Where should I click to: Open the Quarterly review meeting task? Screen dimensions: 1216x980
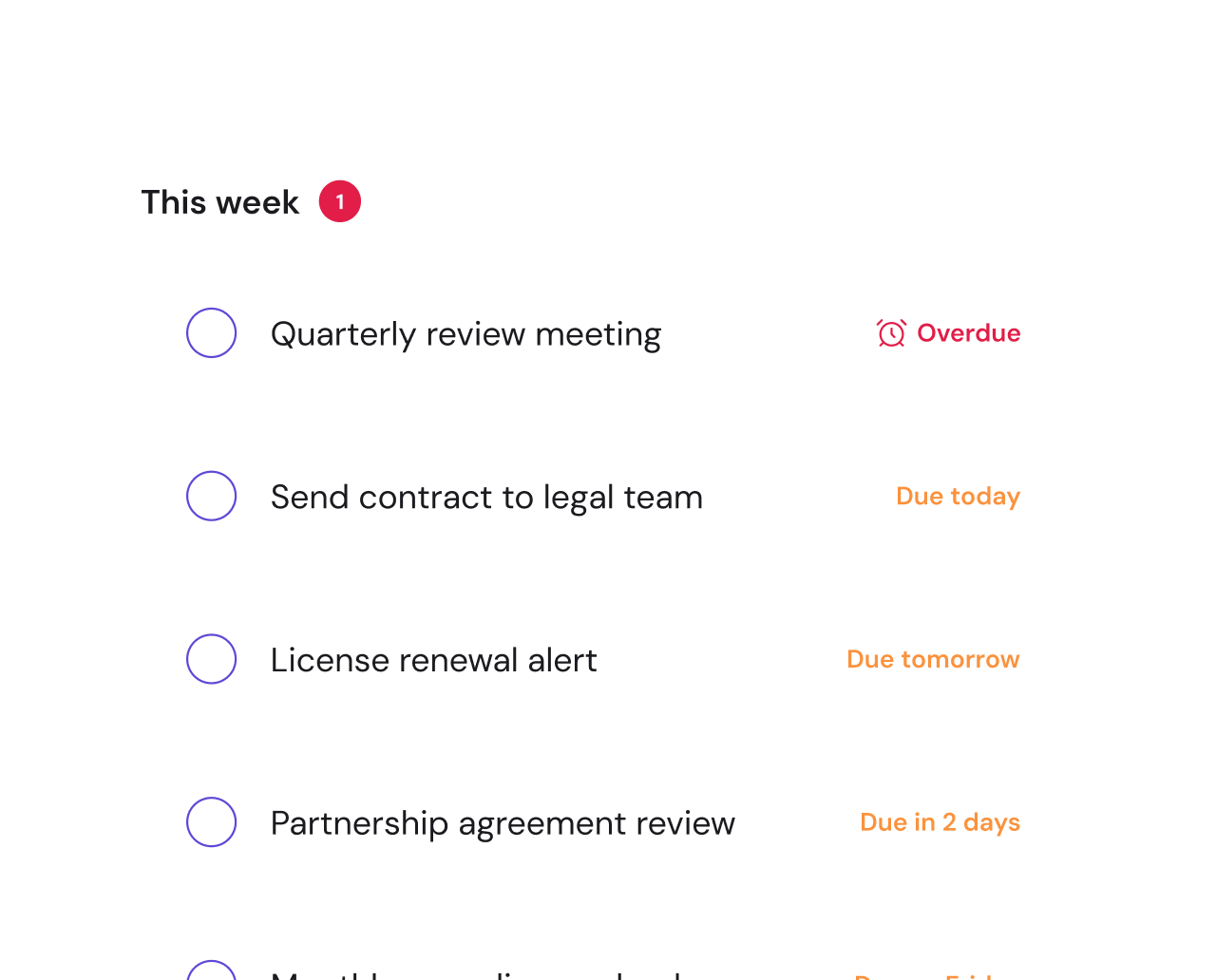[465, 334]
